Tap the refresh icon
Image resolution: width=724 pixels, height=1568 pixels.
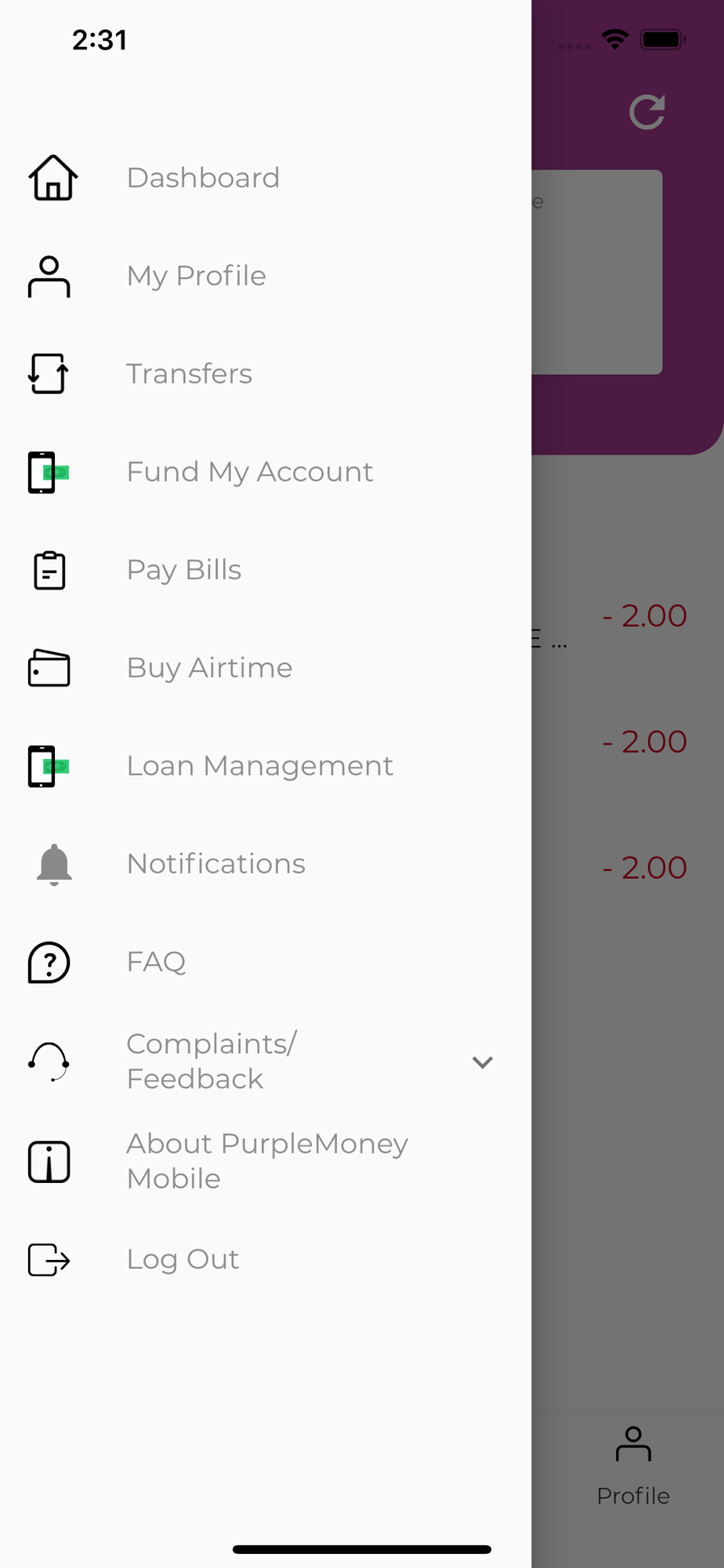[647, 112]
